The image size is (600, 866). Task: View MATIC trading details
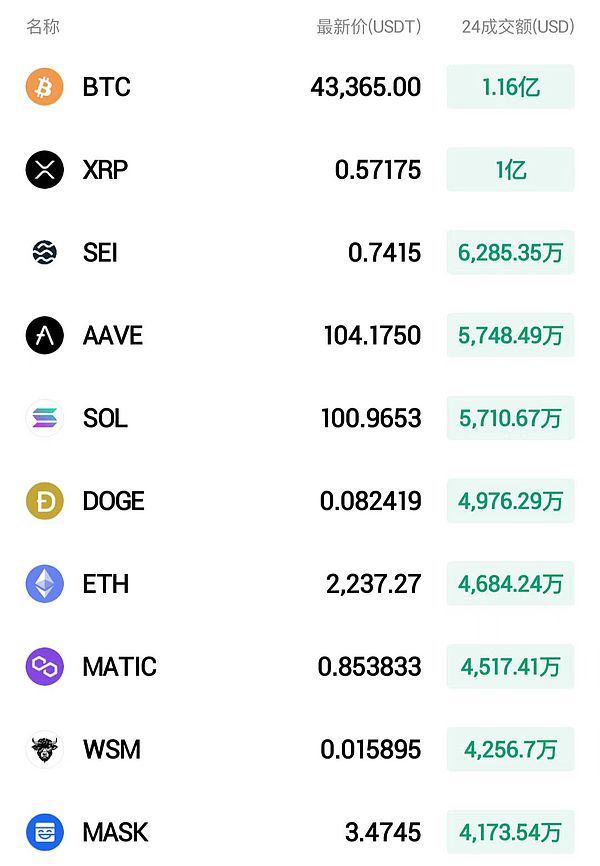point(119,667)
